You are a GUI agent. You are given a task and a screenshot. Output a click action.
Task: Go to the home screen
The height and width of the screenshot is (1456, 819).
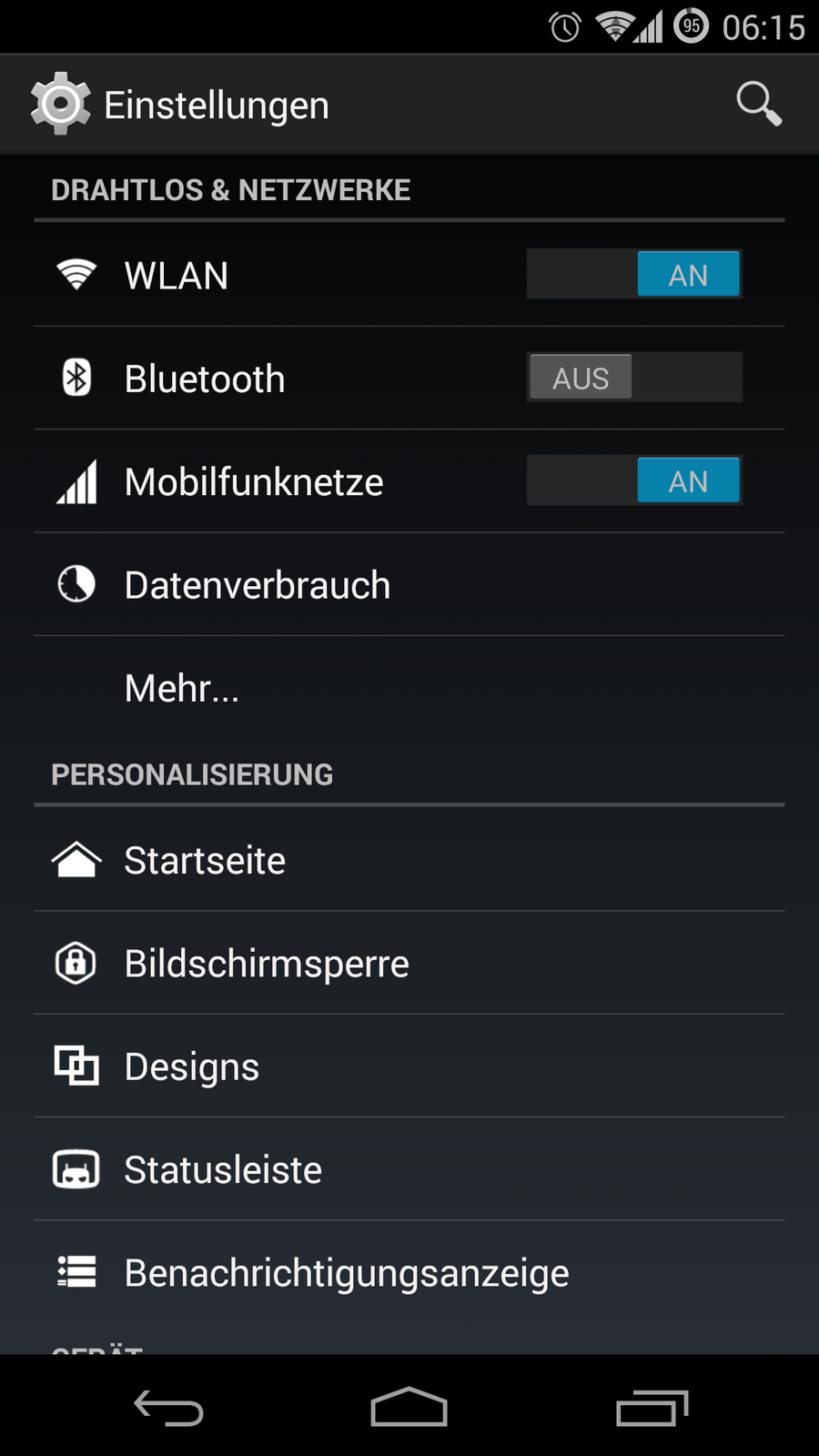pyautogui.click(x=409, y=1408)
